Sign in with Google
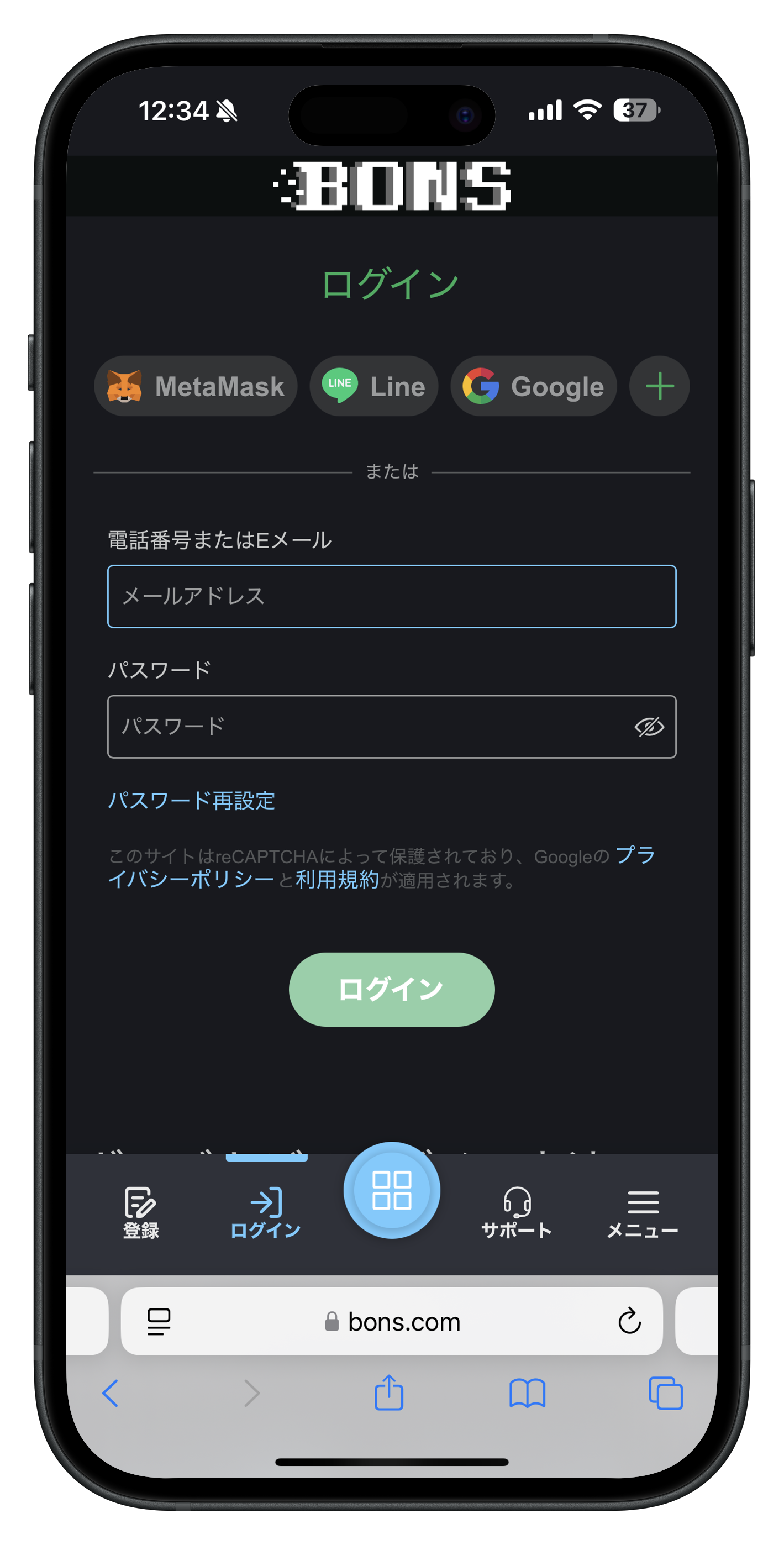This screenshot has width=784, height=1545. coord(533,386)
